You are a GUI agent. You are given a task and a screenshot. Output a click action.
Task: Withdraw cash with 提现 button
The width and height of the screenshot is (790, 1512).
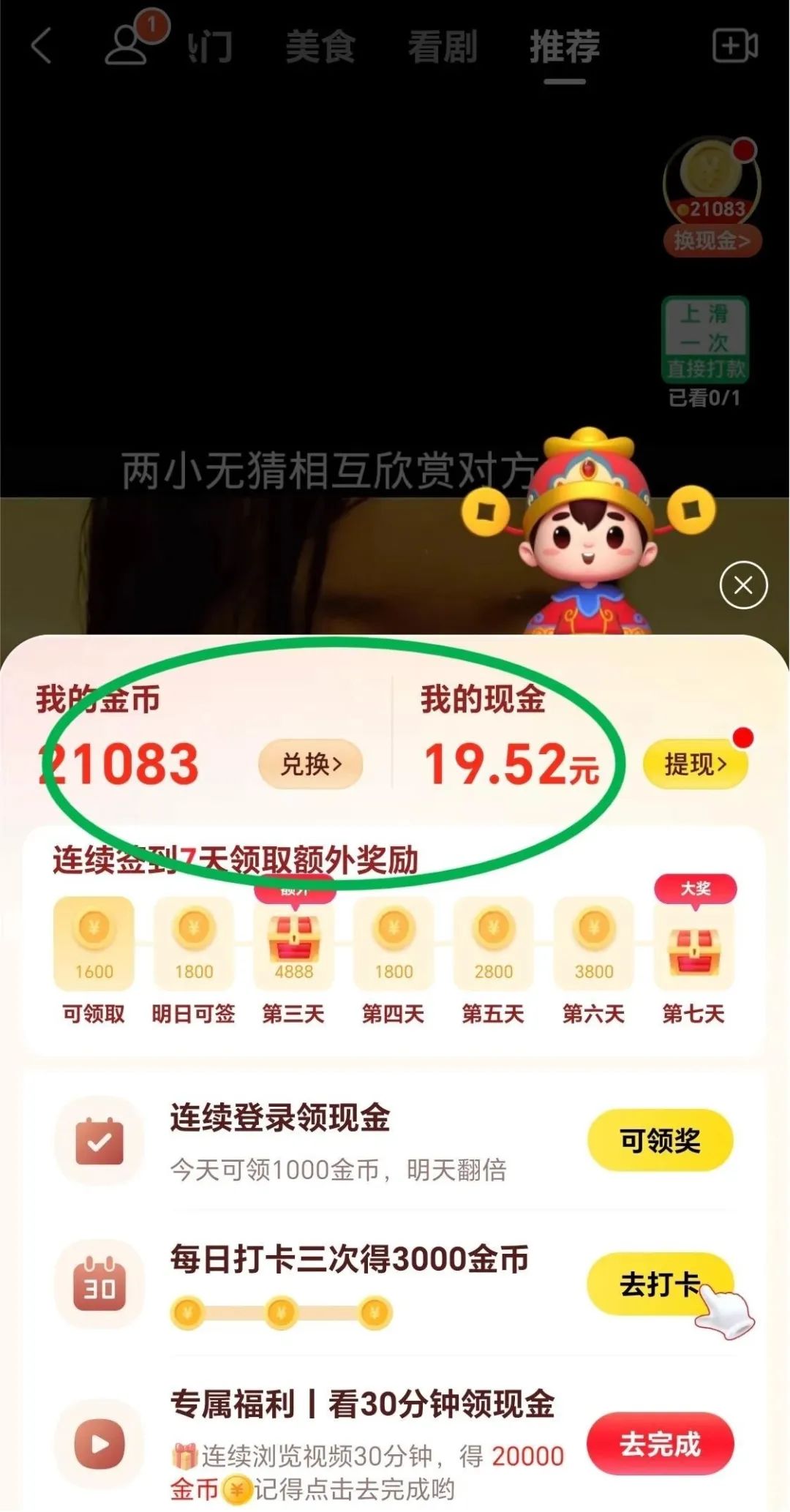[x=695, y=764]
